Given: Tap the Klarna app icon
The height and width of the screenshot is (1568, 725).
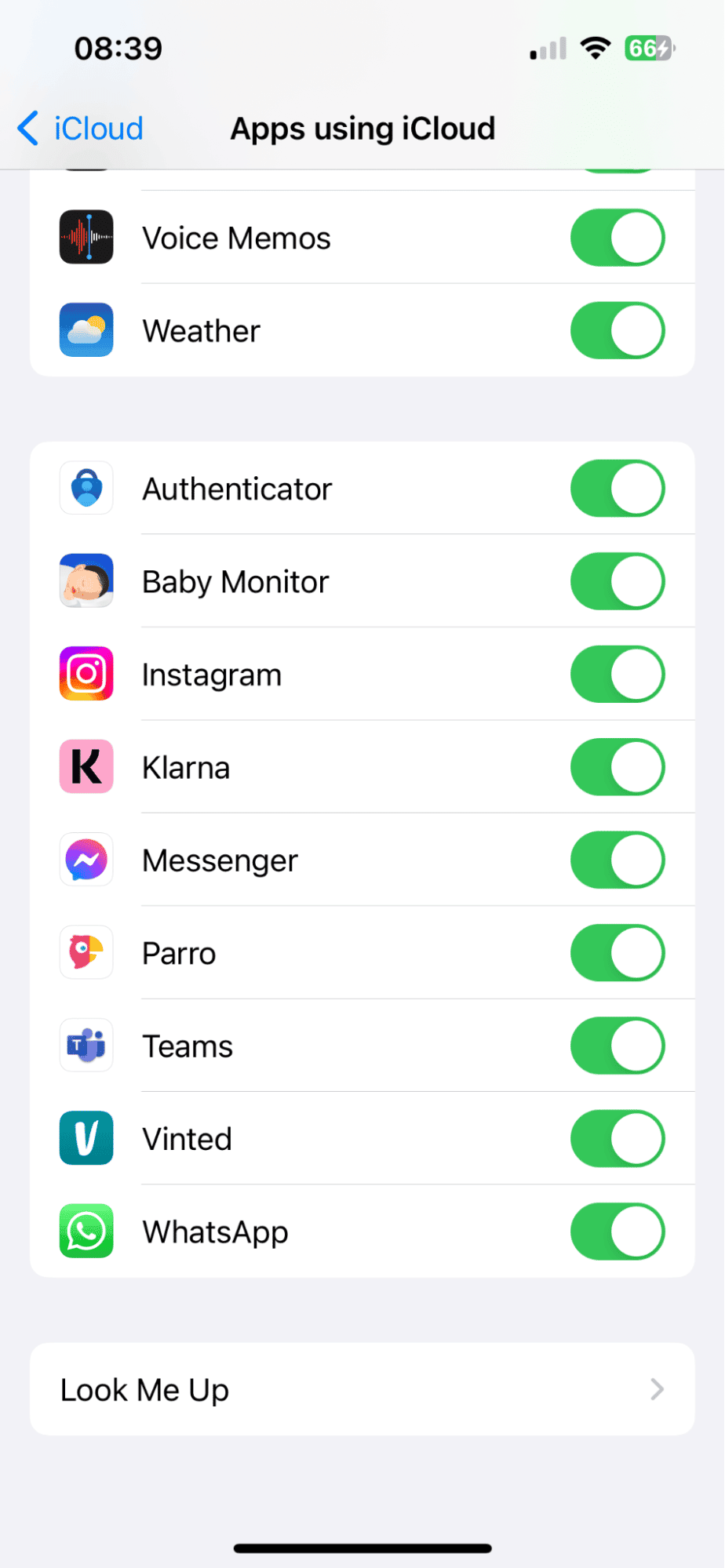Looking at the screenshot, I should click(x=86, y=766).
